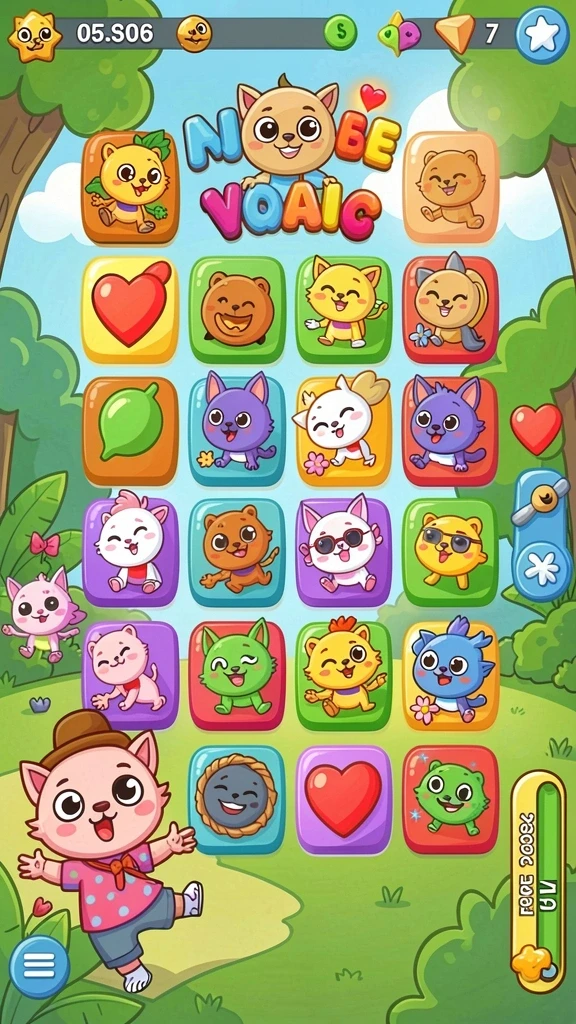
Task: Tap the green dollar coin button
Action: coord(340,31)
